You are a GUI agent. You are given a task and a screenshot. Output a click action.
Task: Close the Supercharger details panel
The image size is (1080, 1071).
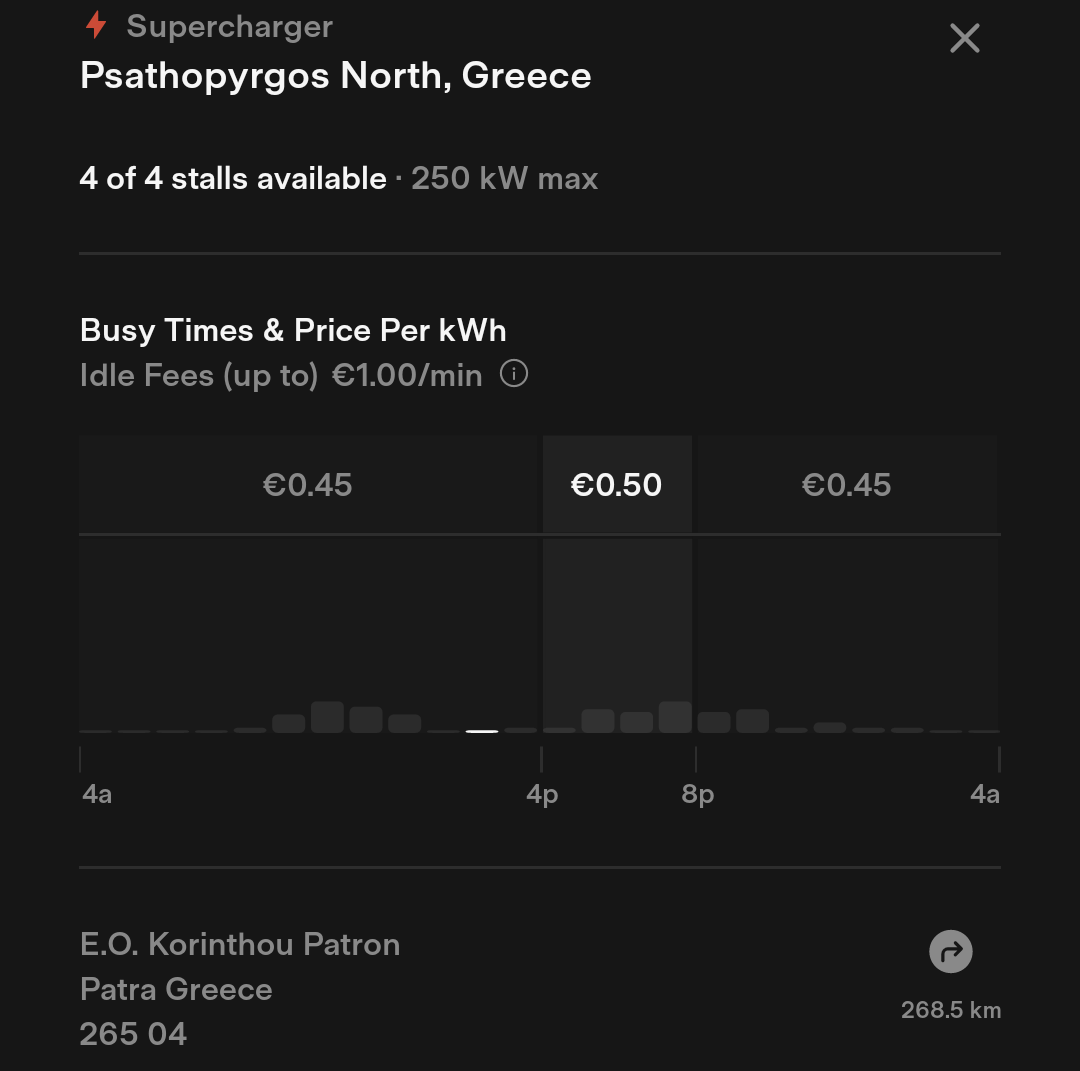(x=964, y=39)
